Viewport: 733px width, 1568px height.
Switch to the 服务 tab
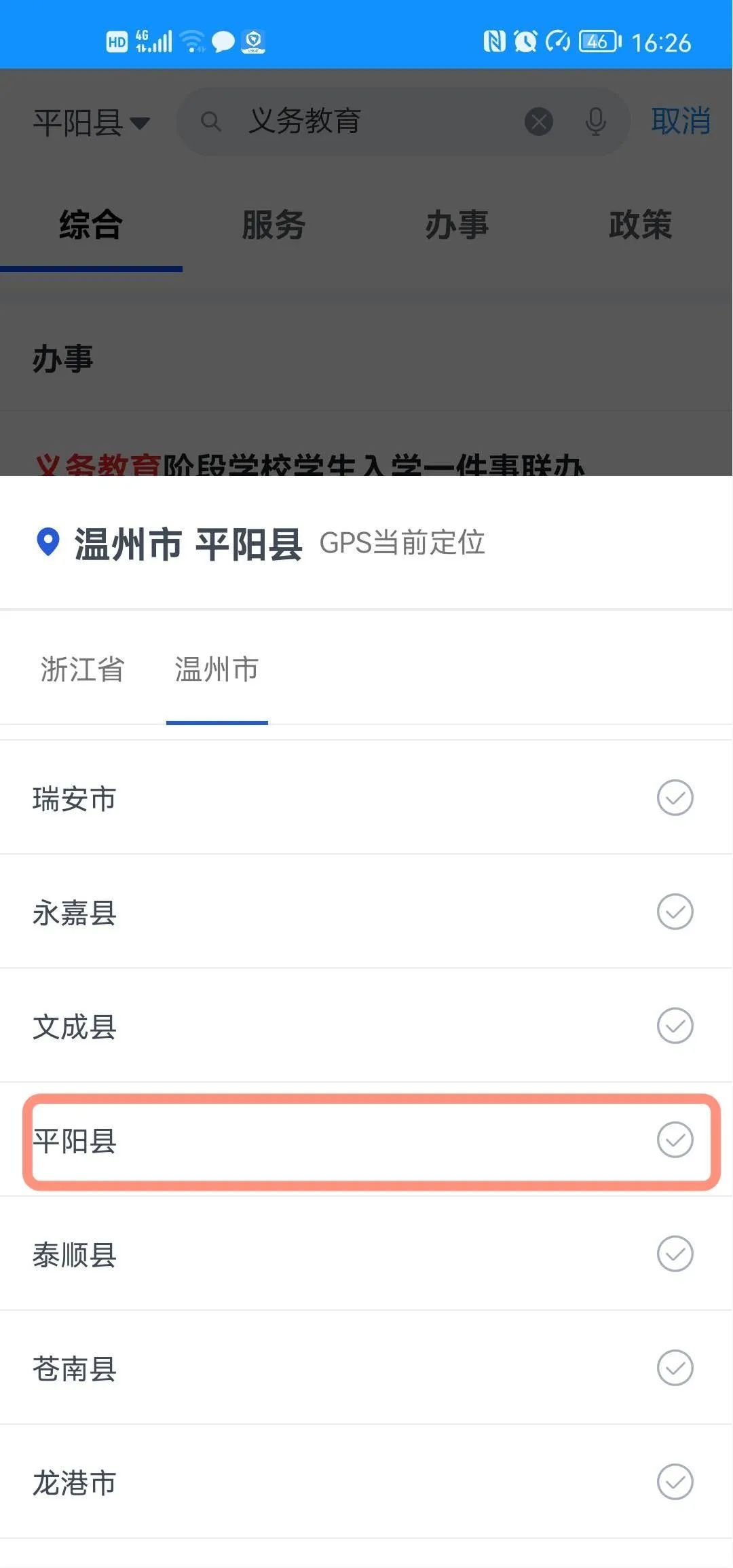tap(274, 225)
